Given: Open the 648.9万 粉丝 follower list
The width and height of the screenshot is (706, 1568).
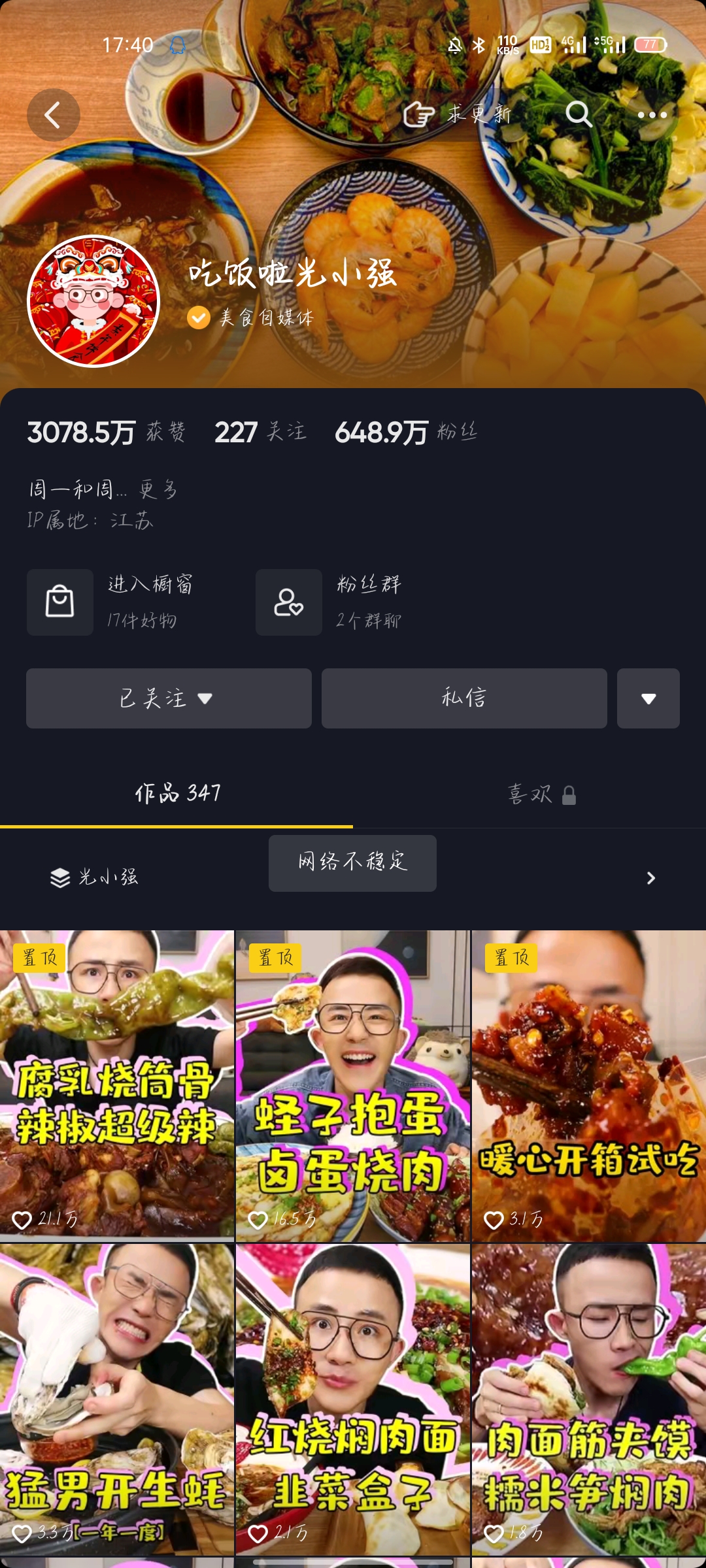Looking at the screenshot, I should pos(405,431).
